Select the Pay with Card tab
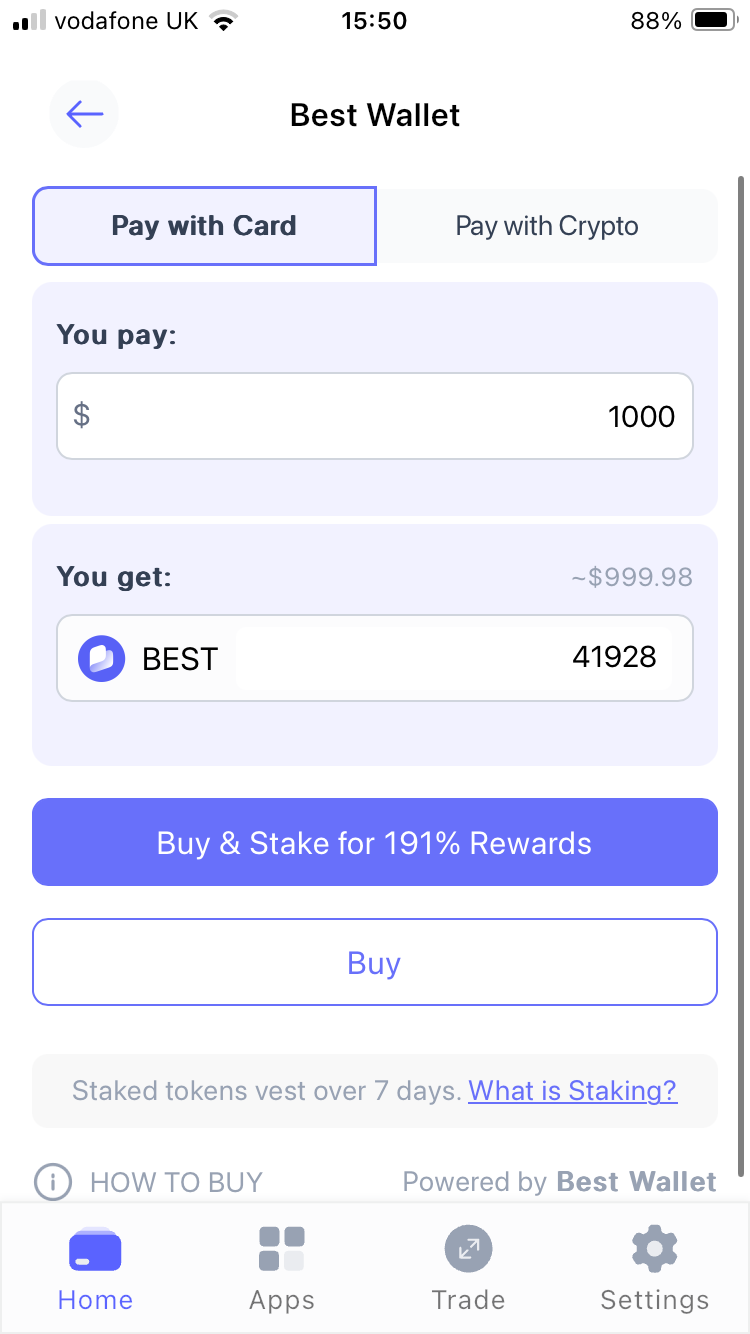The height and width of the screenshot is (1334, 750). click(204, 226)
